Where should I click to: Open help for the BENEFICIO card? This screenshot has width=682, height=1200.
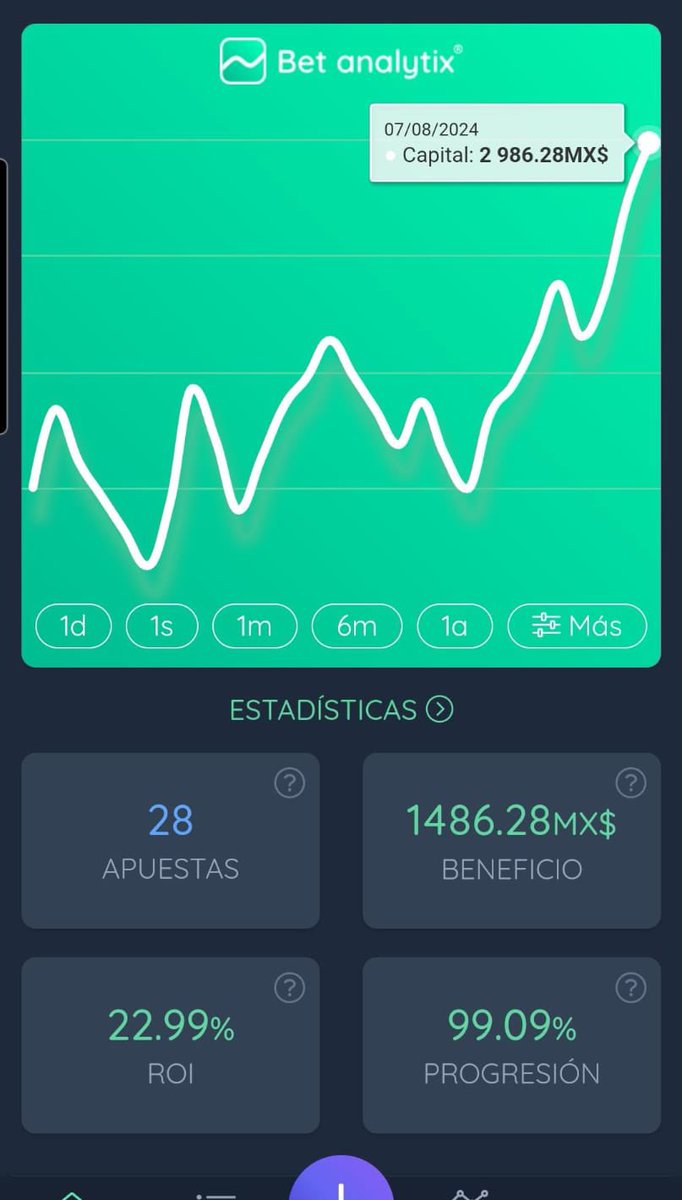[x=630, y=784]
